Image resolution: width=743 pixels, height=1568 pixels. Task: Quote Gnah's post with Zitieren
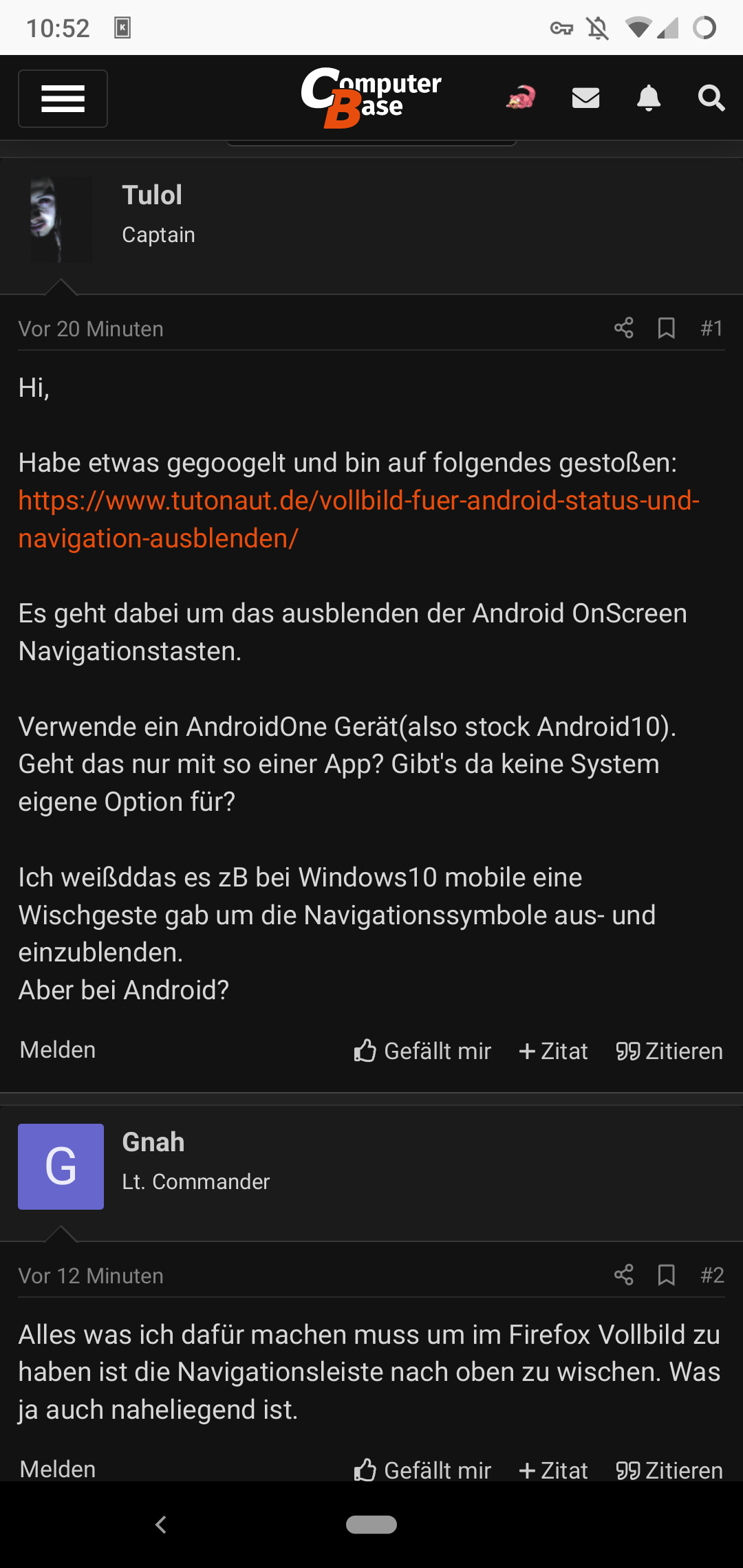coord(669,1470)
